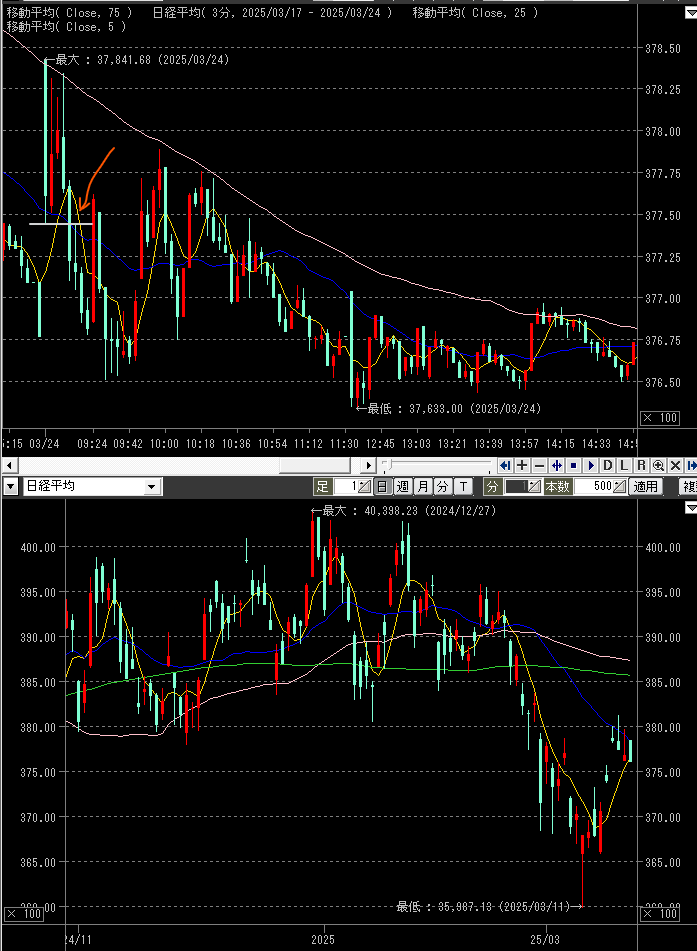
Task: Tap the X delete tool icon
Action: click(x=675, y=465)
